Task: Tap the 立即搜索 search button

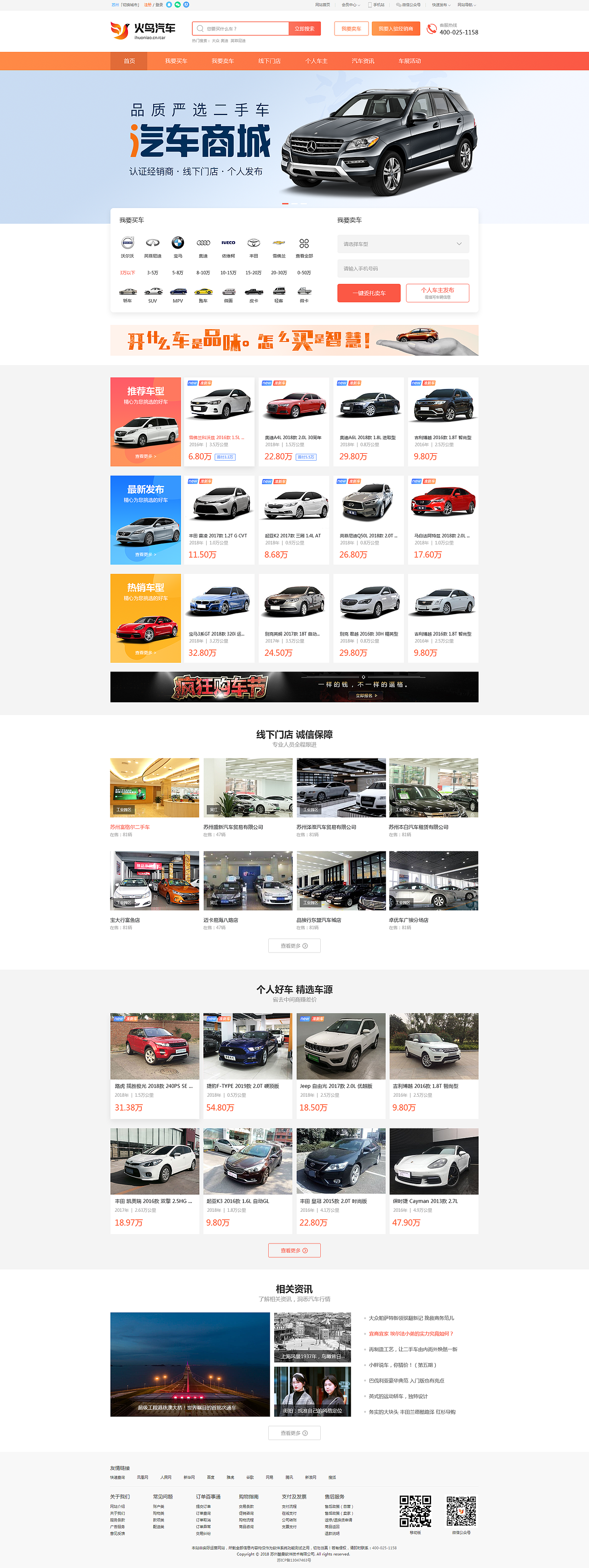Action: (x=304, y=29)
